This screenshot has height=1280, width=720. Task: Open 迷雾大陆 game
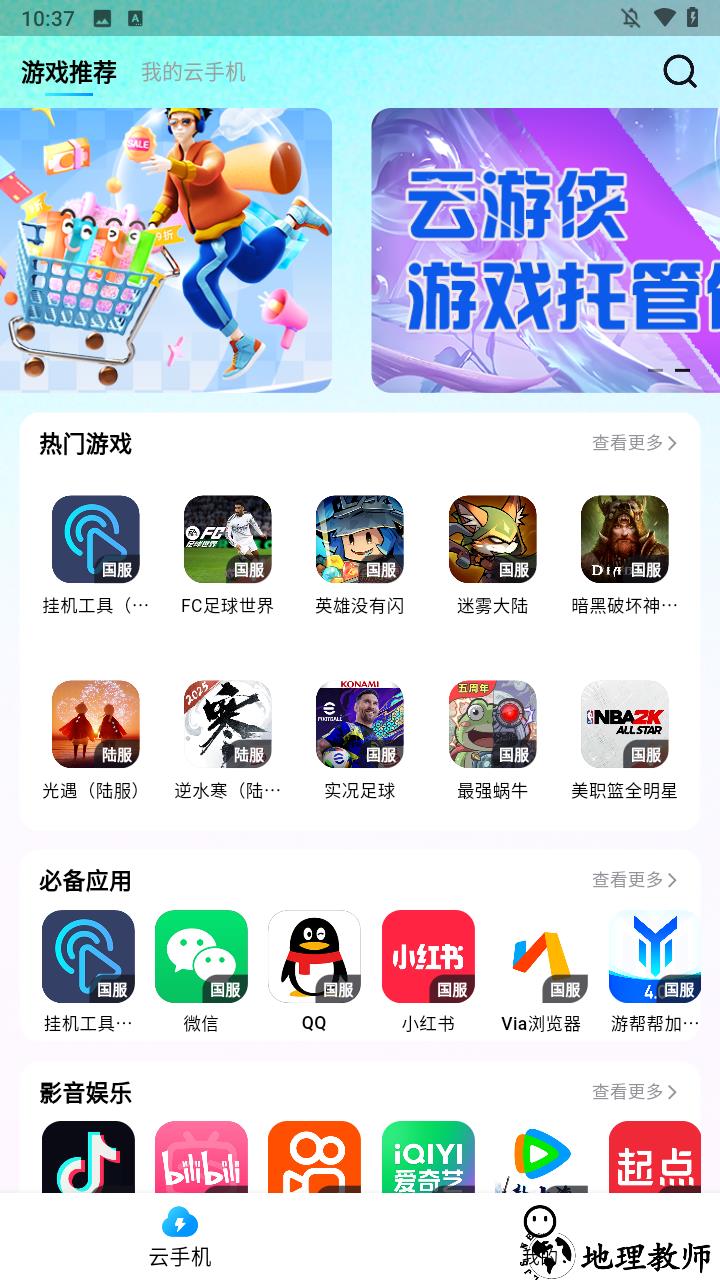[x=492, y=540]
